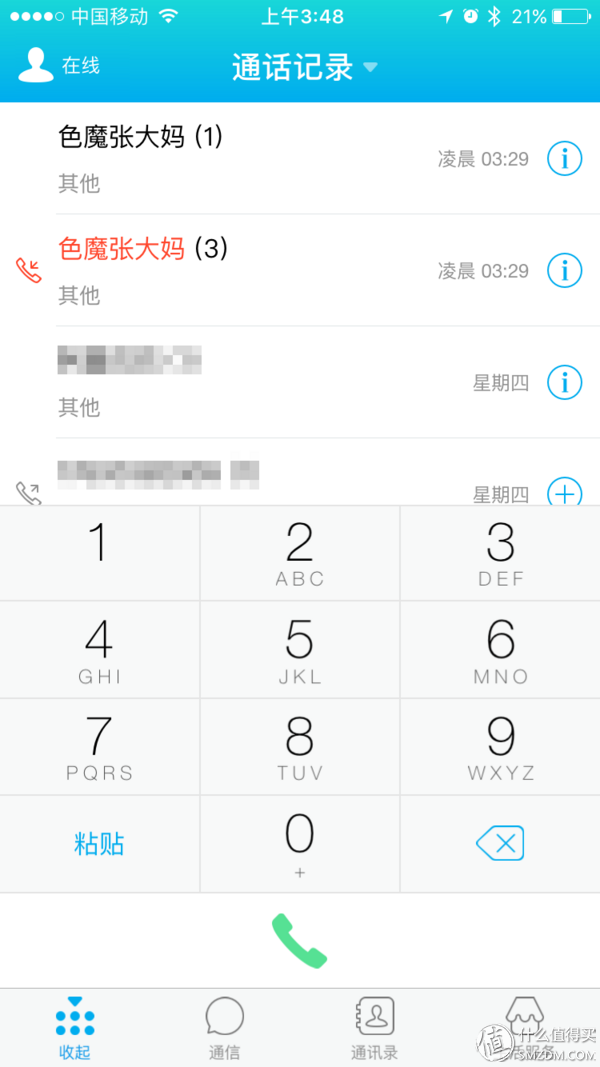Dial digit 1 on the keypad
Screen dimensions: 600x1067
point(99,553)
